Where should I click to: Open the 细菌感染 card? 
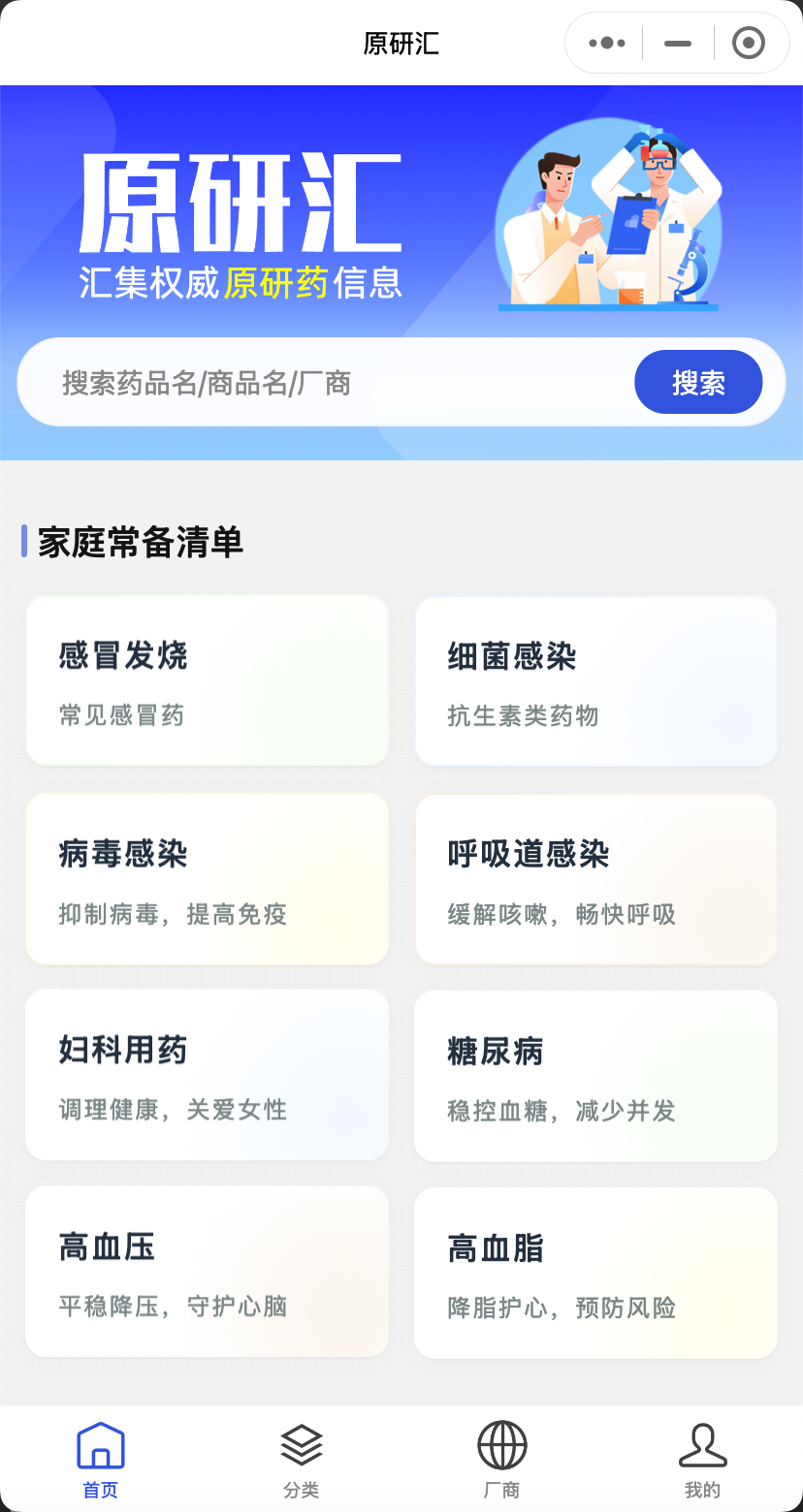tap(596, 680)
